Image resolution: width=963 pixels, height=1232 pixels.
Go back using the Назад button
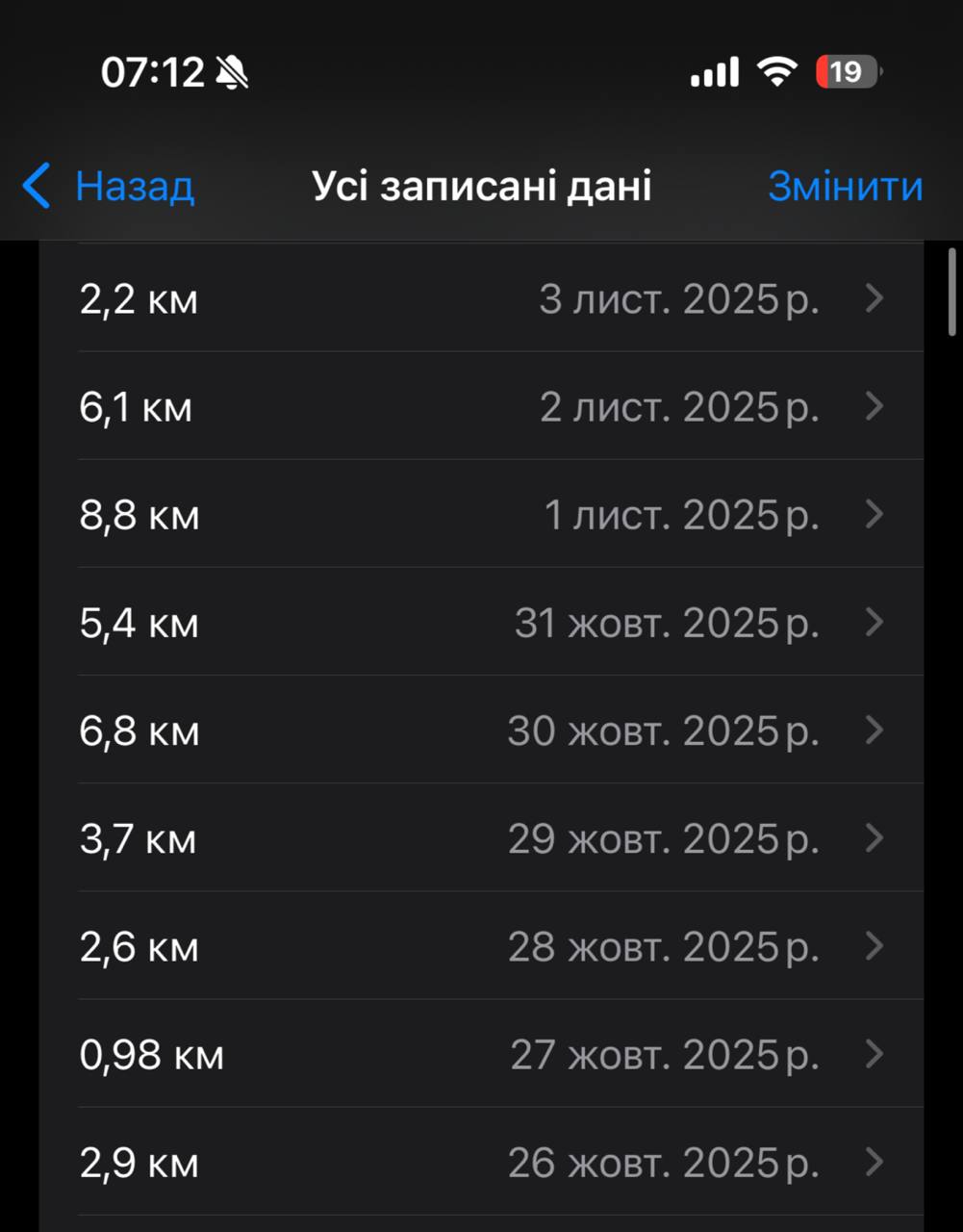click(x=110, y=186)
